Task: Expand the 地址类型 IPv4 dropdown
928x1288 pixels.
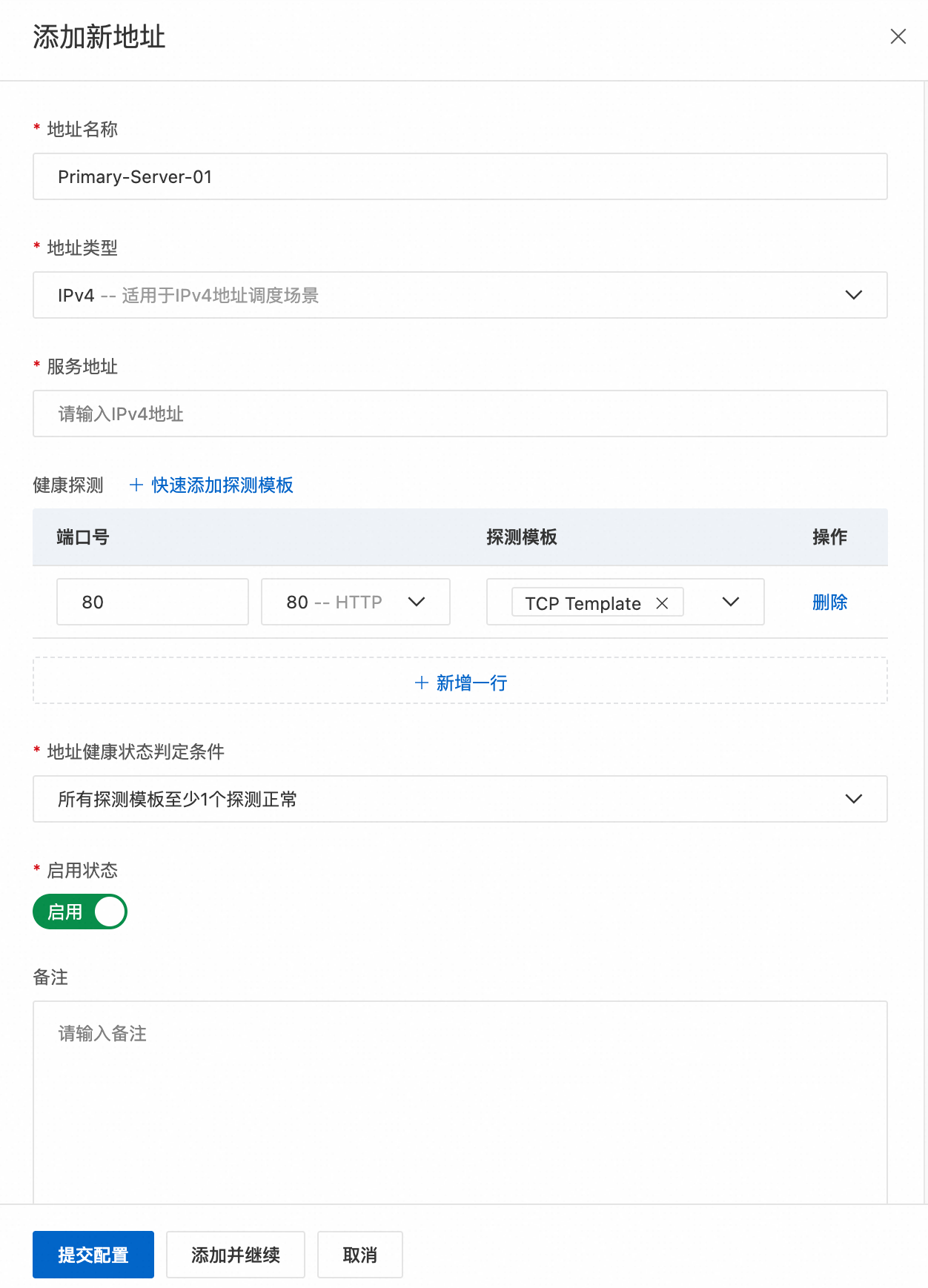Action: [460, 295]
